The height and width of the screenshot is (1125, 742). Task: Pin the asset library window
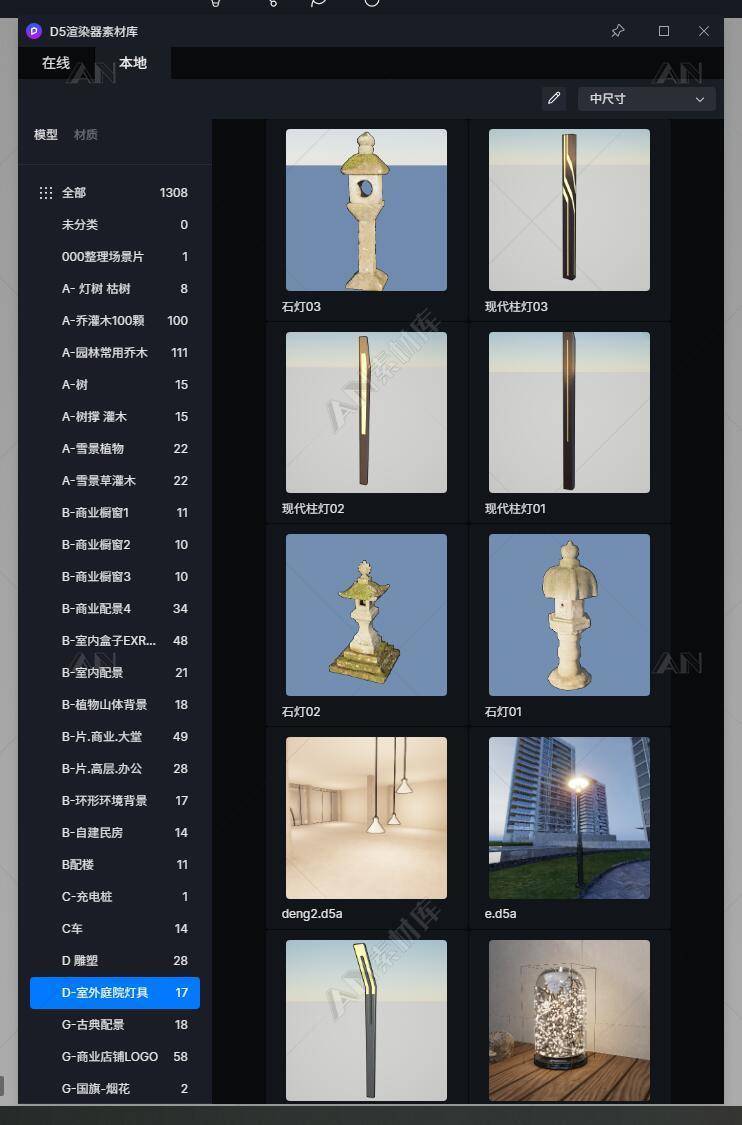point(618,31)
